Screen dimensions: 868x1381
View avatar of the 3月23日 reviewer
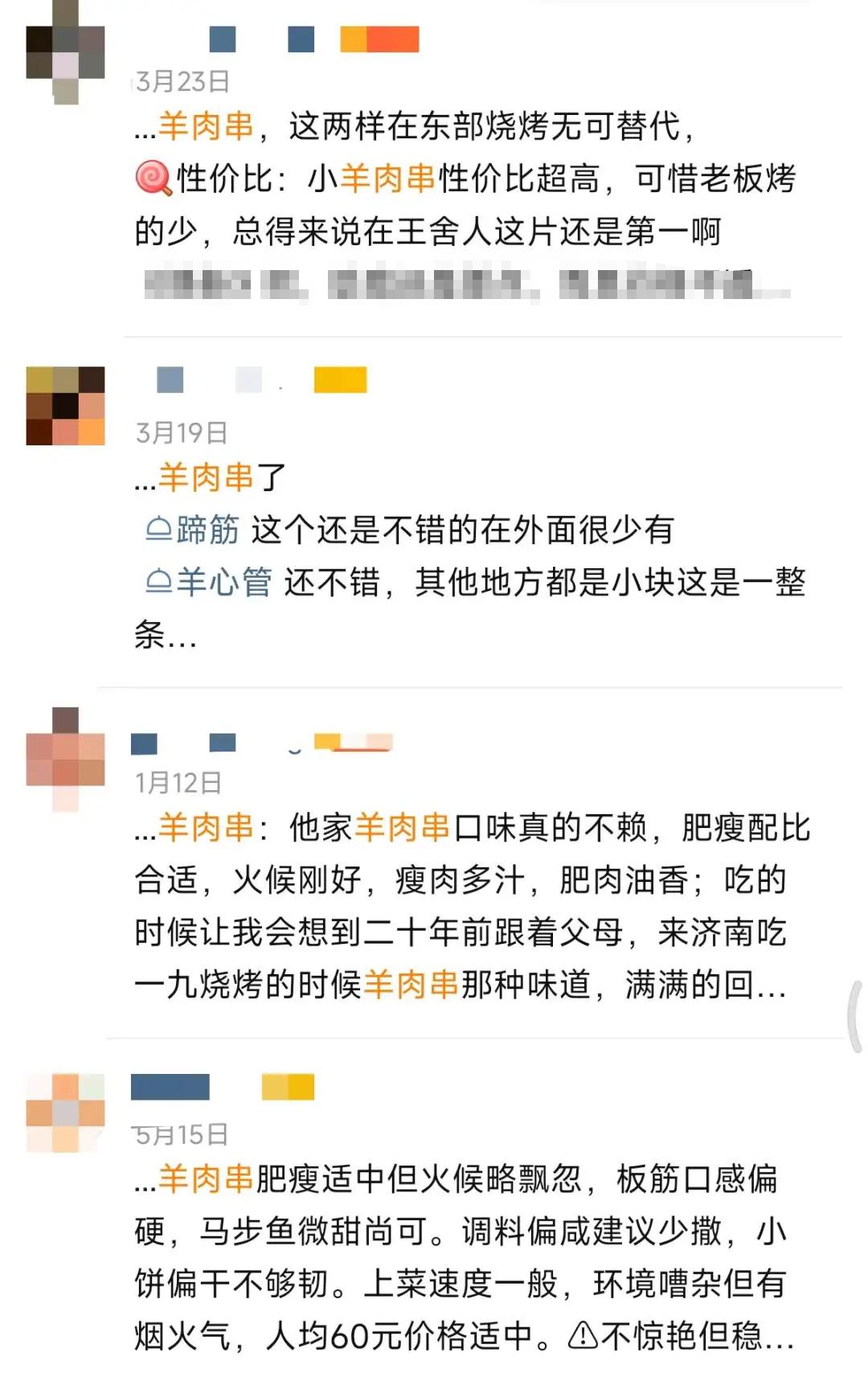[66, 53]
